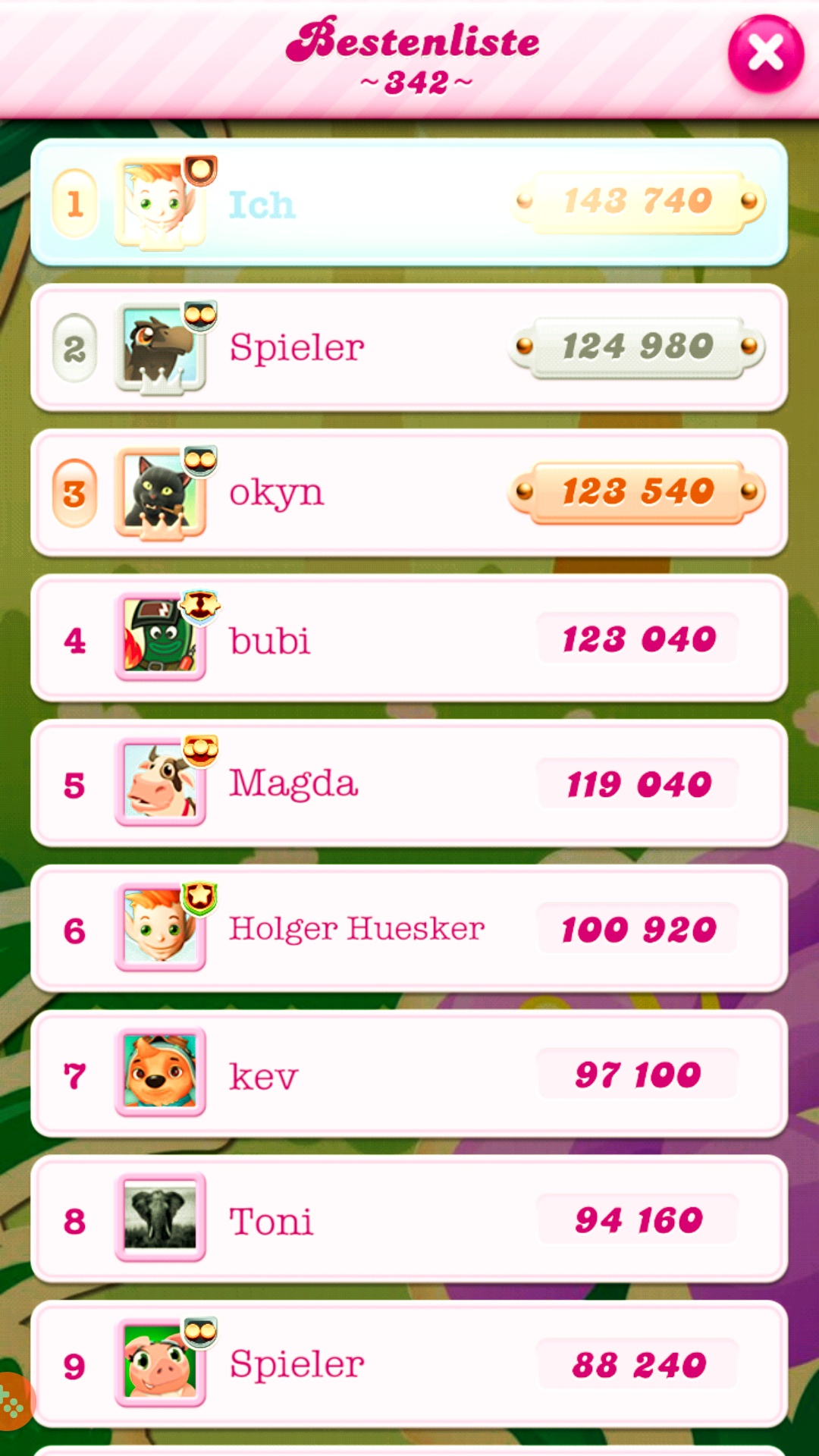Select Spieler with score 124 980

point(409,348)
